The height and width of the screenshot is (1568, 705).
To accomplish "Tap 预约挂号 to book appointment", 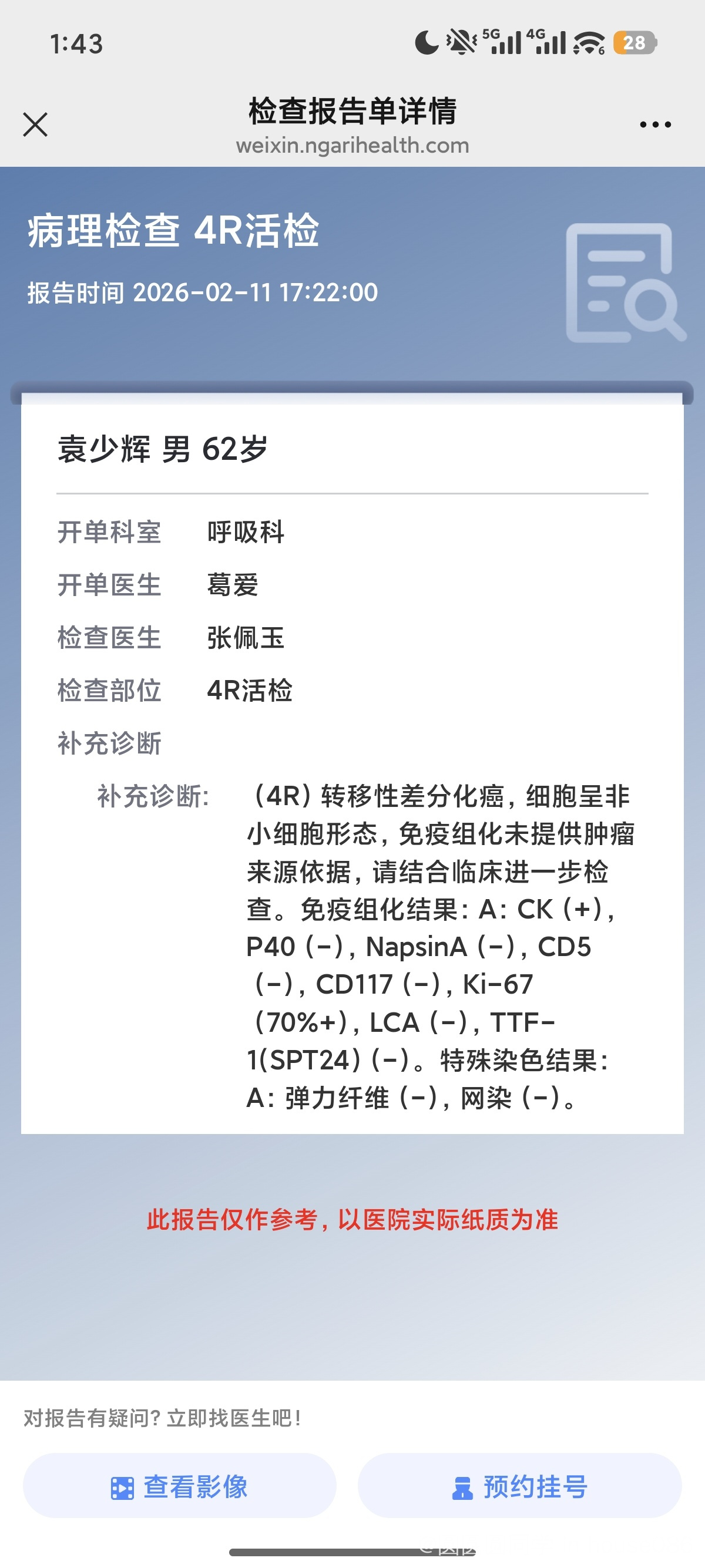I will (x=519, y=1486).
